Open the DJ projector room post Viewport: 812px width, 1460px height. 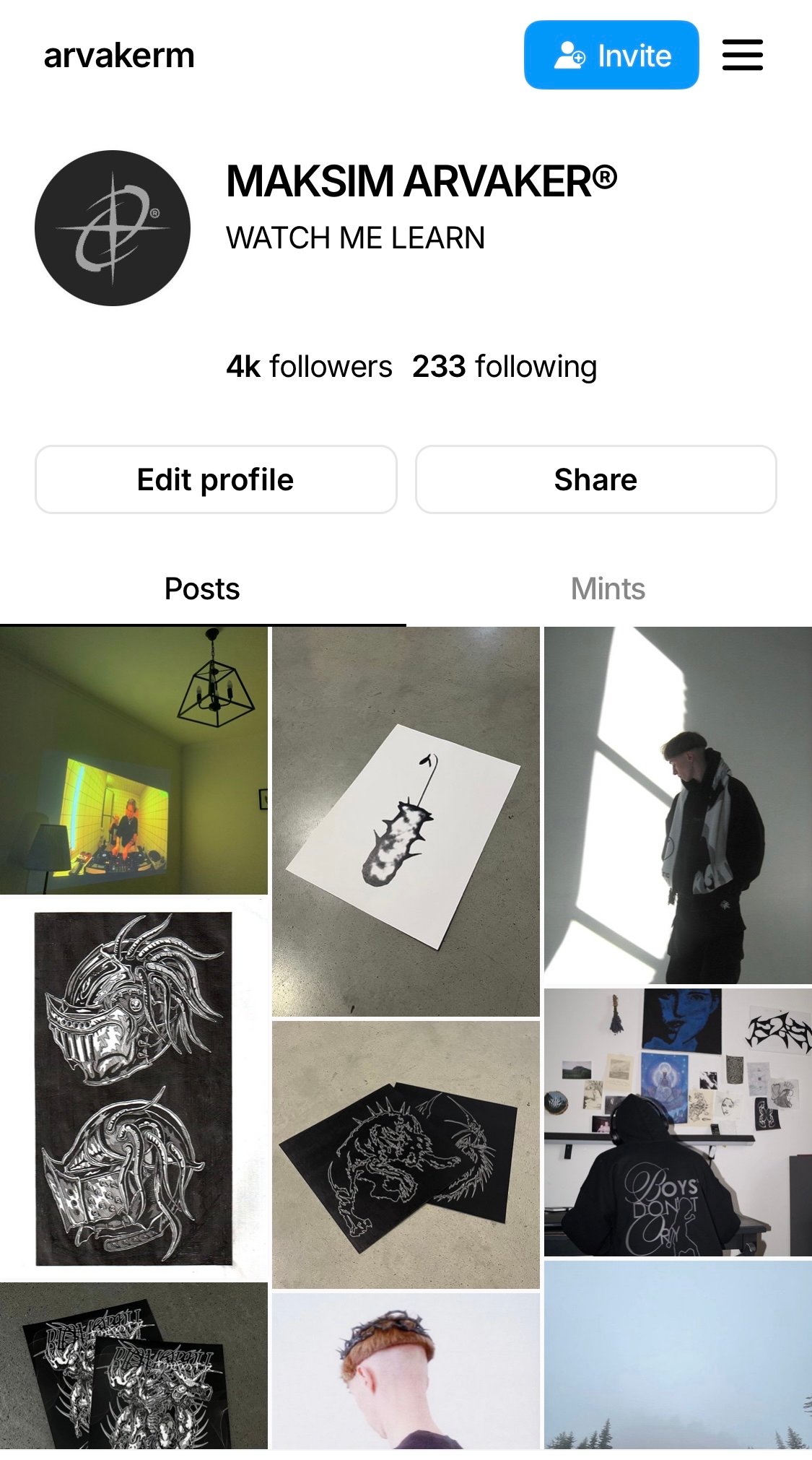tap(134, 760)
